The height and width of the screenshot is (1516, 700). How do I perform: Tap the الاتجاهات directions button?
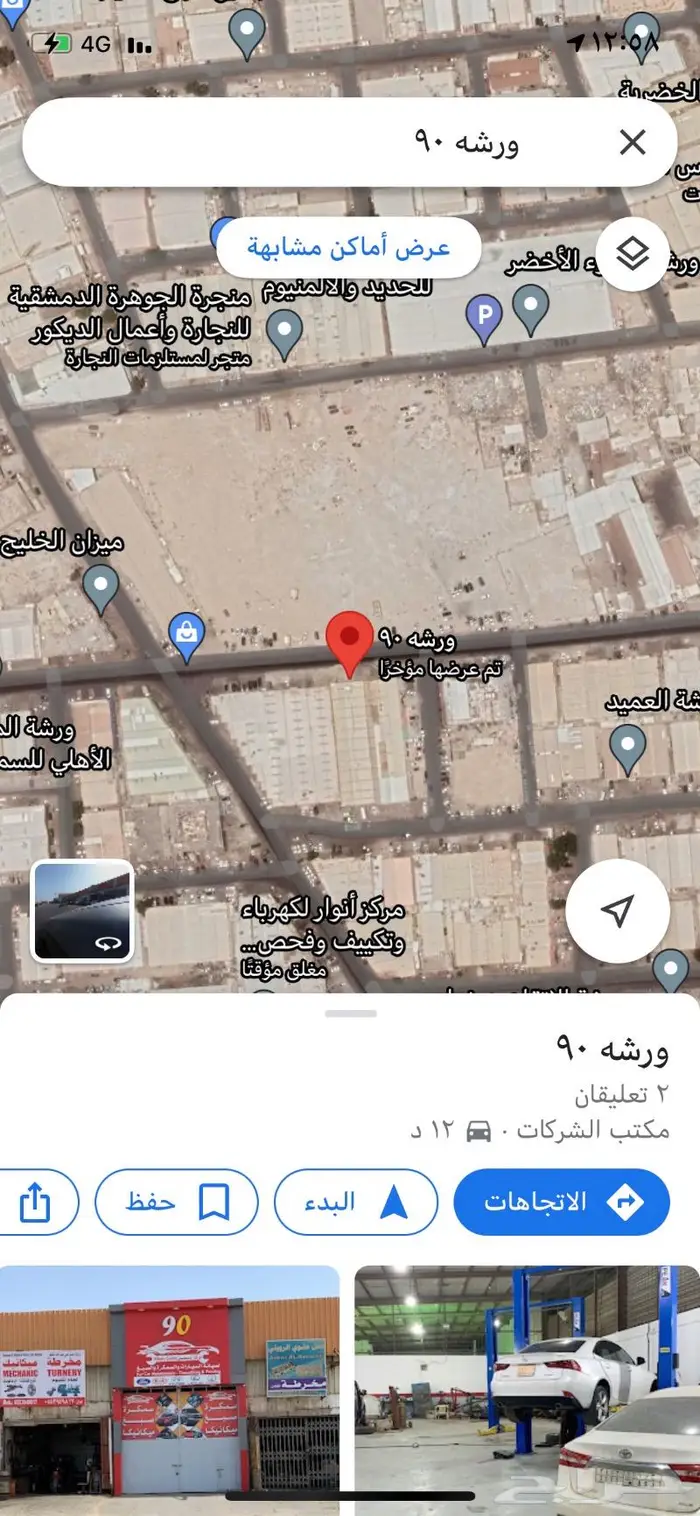click(x=561, y=1201)
